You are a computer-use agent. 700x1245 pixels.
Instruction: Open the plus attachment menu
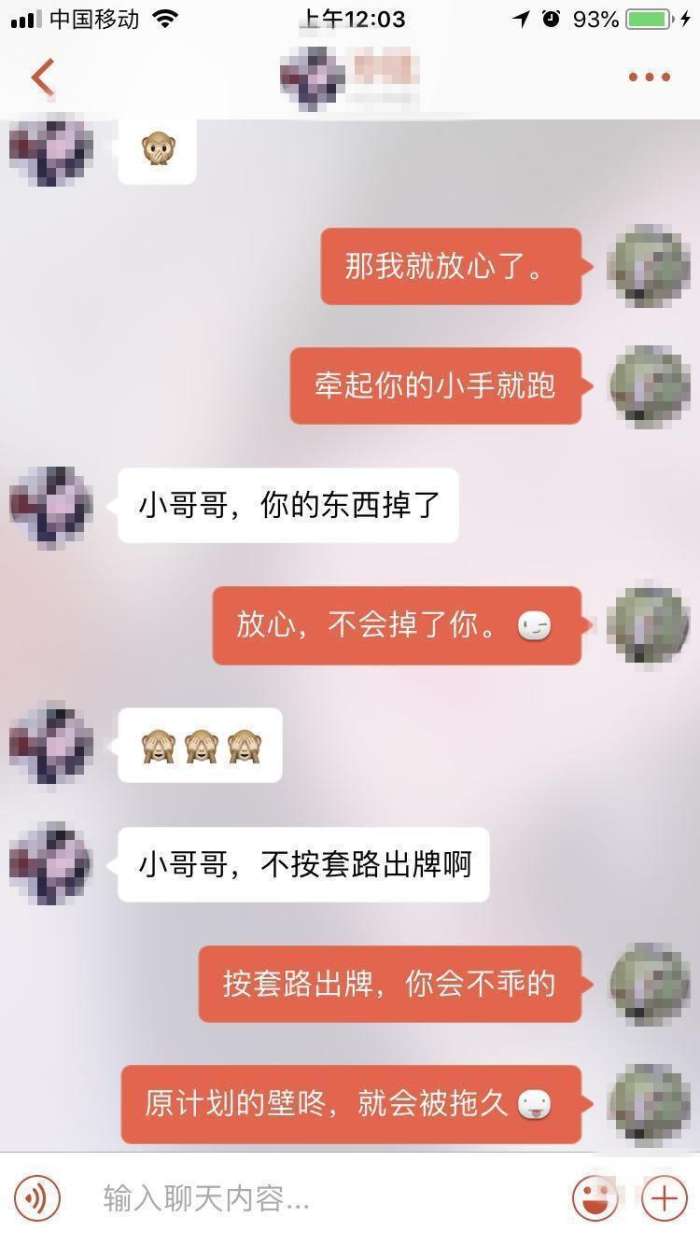coord(663,1197)
